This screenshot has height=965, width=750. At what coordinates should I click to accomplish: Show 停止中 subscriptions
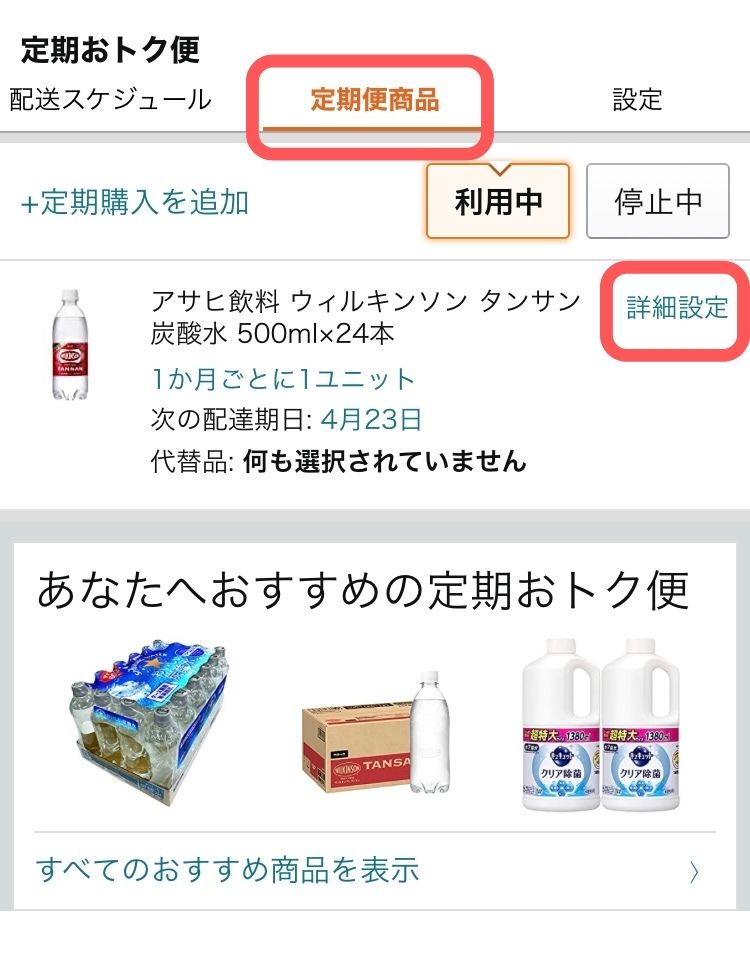[658, 202]
